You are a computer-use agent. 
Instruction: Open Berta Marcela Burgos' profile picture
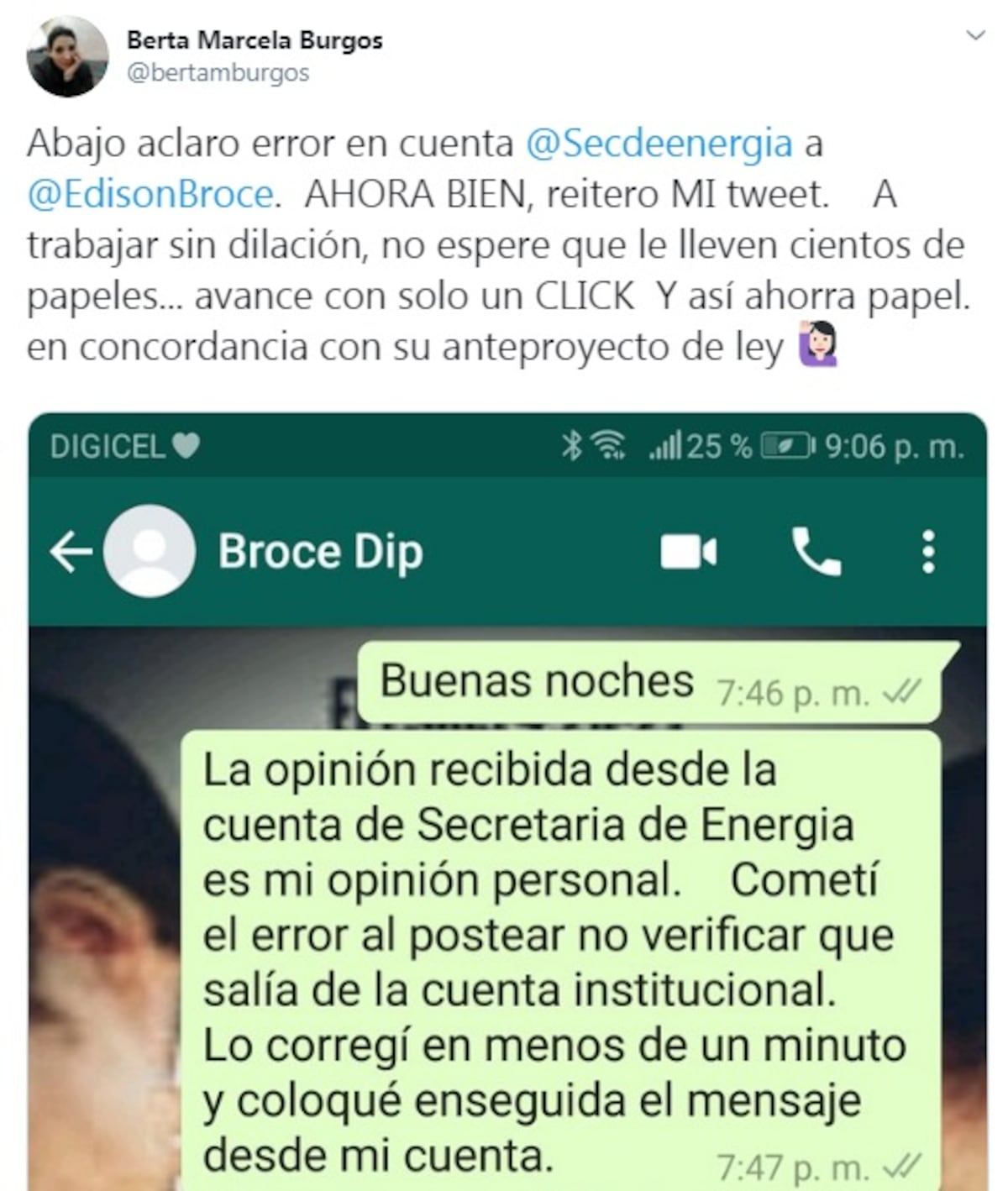coord(67,56)
